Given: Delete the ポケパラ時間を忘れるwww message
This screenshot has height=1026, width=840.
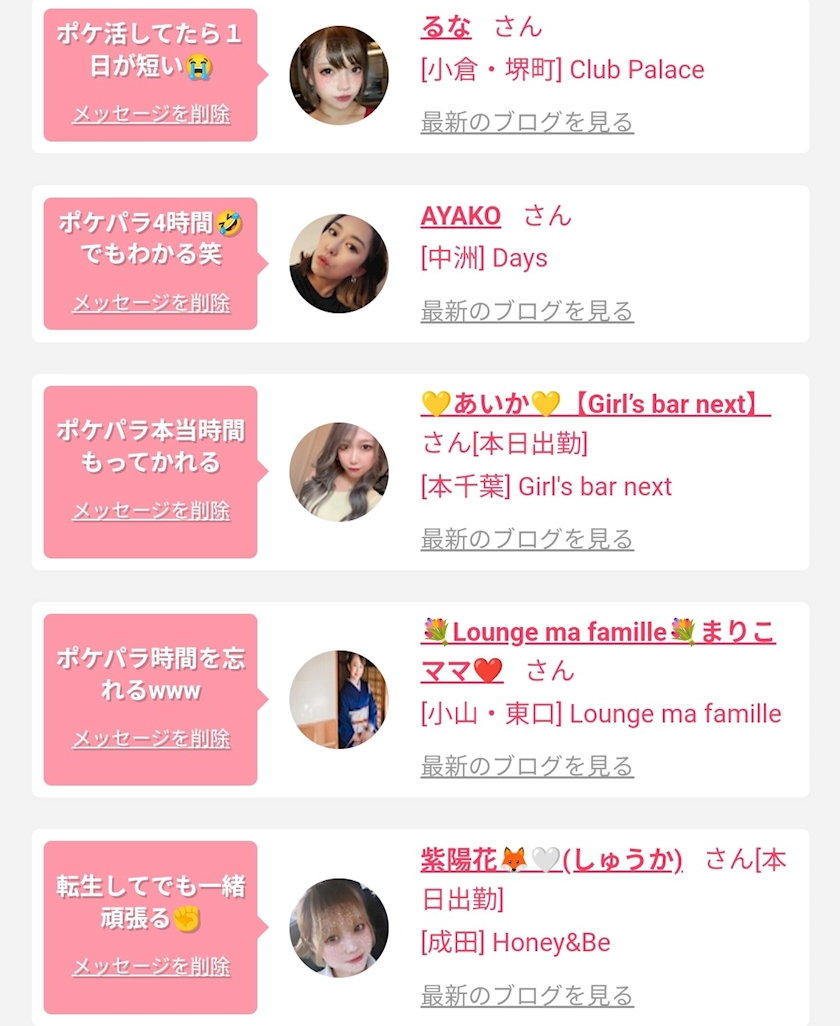Looking at the screenshot, I should (x=151, y=738).
